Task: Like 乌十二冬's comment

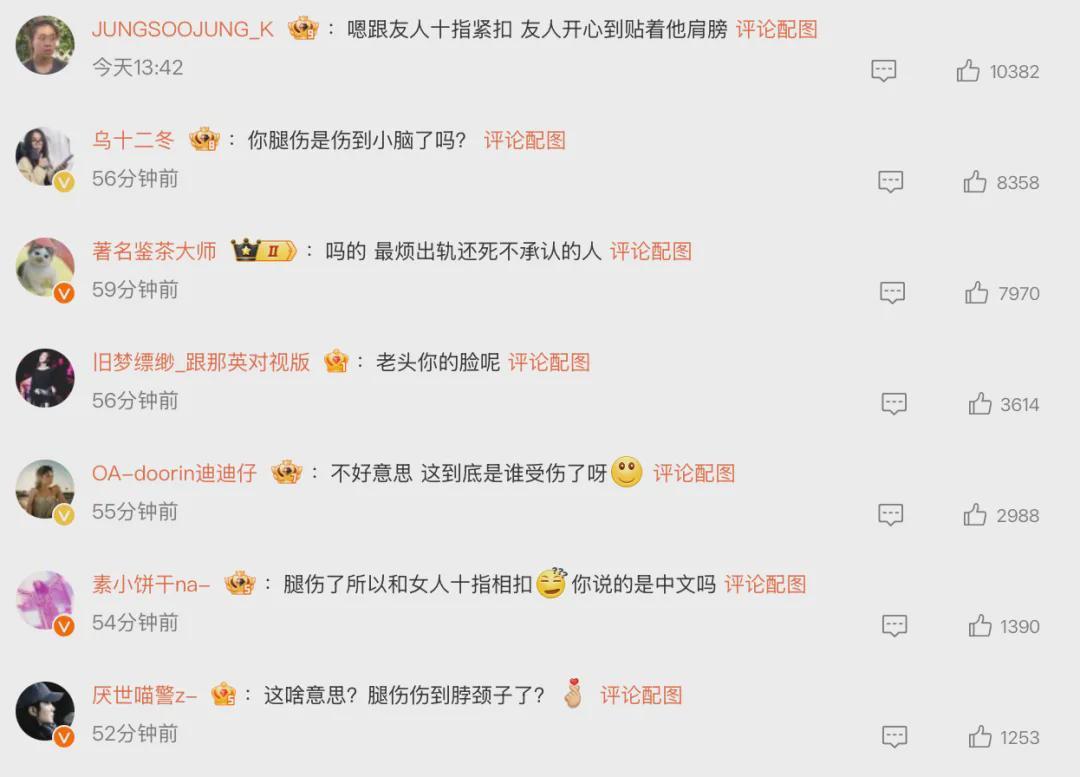Action: tap(975, 182)
